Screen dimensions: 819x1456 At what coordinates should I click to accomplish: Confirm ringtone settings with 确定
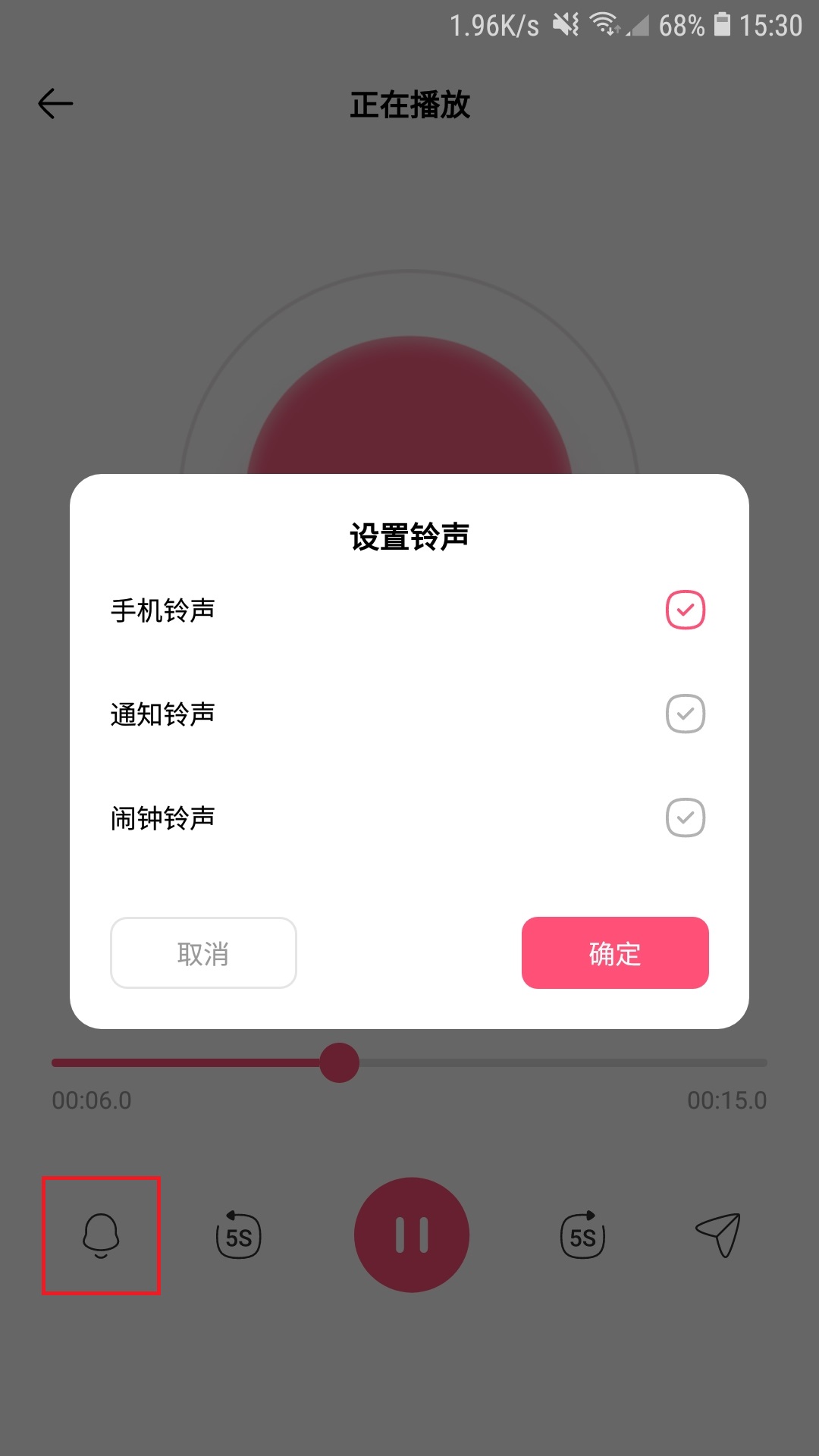coord(615,953)
